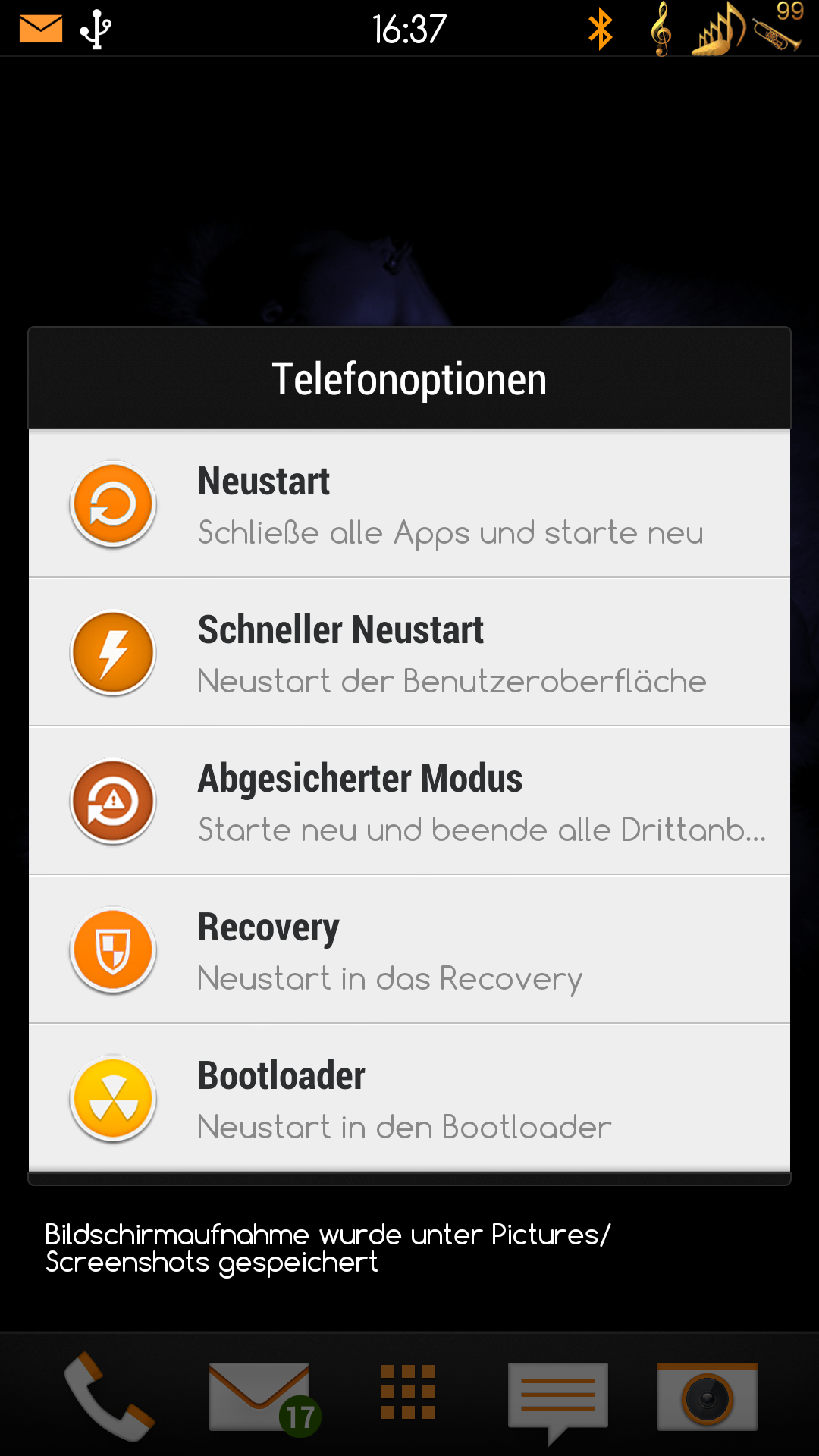
Task: Launch the camera app in the dock
Action: coord(708,1397)
